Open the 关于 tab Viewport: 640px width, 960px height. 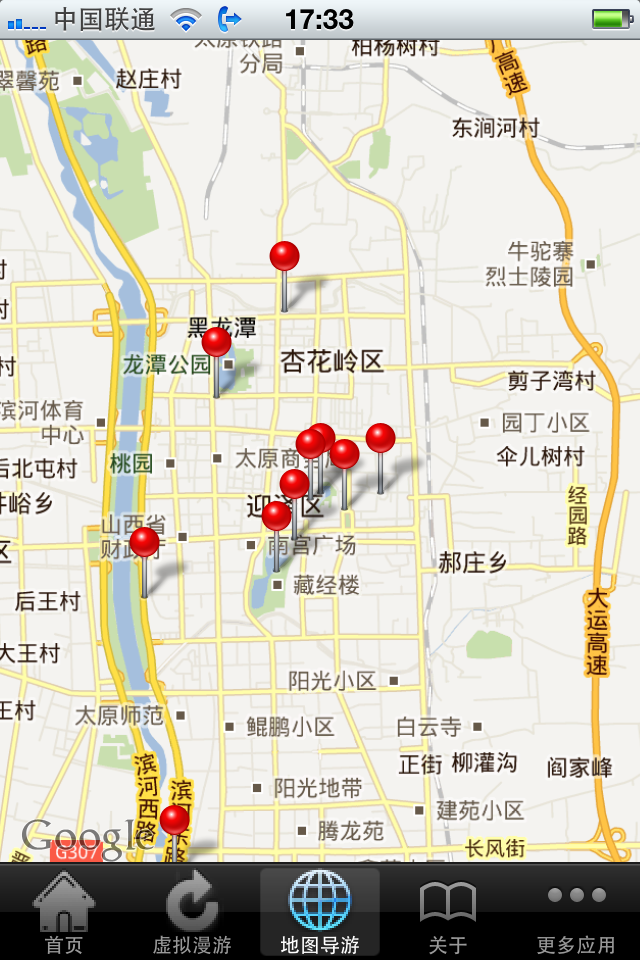pos(448,912)
